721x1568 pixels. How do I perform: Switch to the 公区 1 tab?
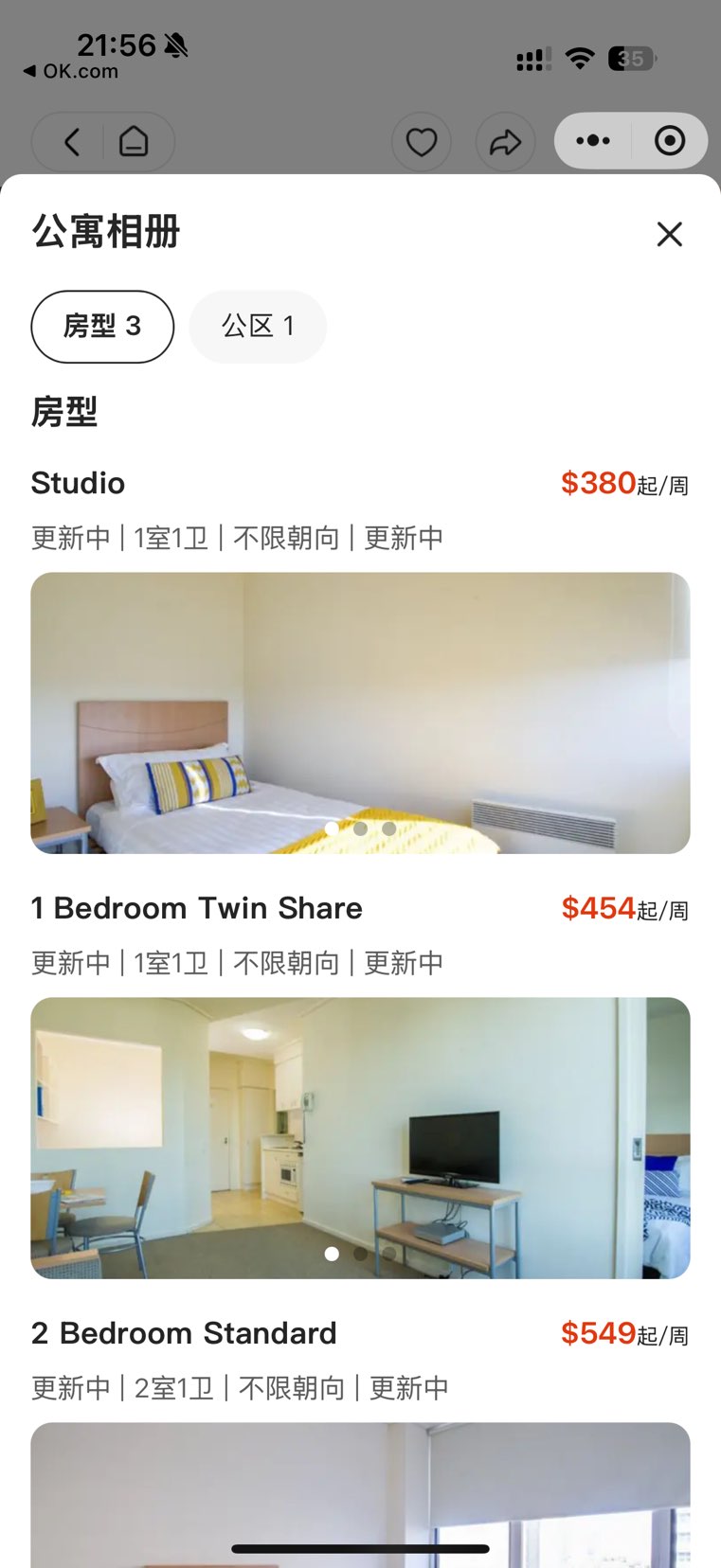[x=258, y=327]
